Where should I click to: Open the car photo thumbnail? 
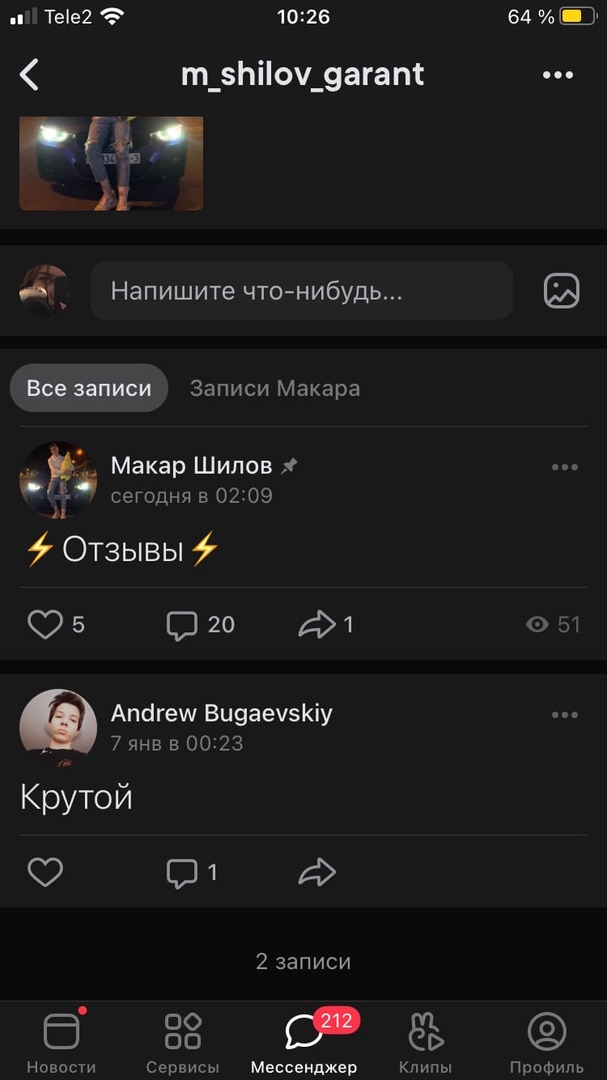pyautogui.click(x=111, y=162)
